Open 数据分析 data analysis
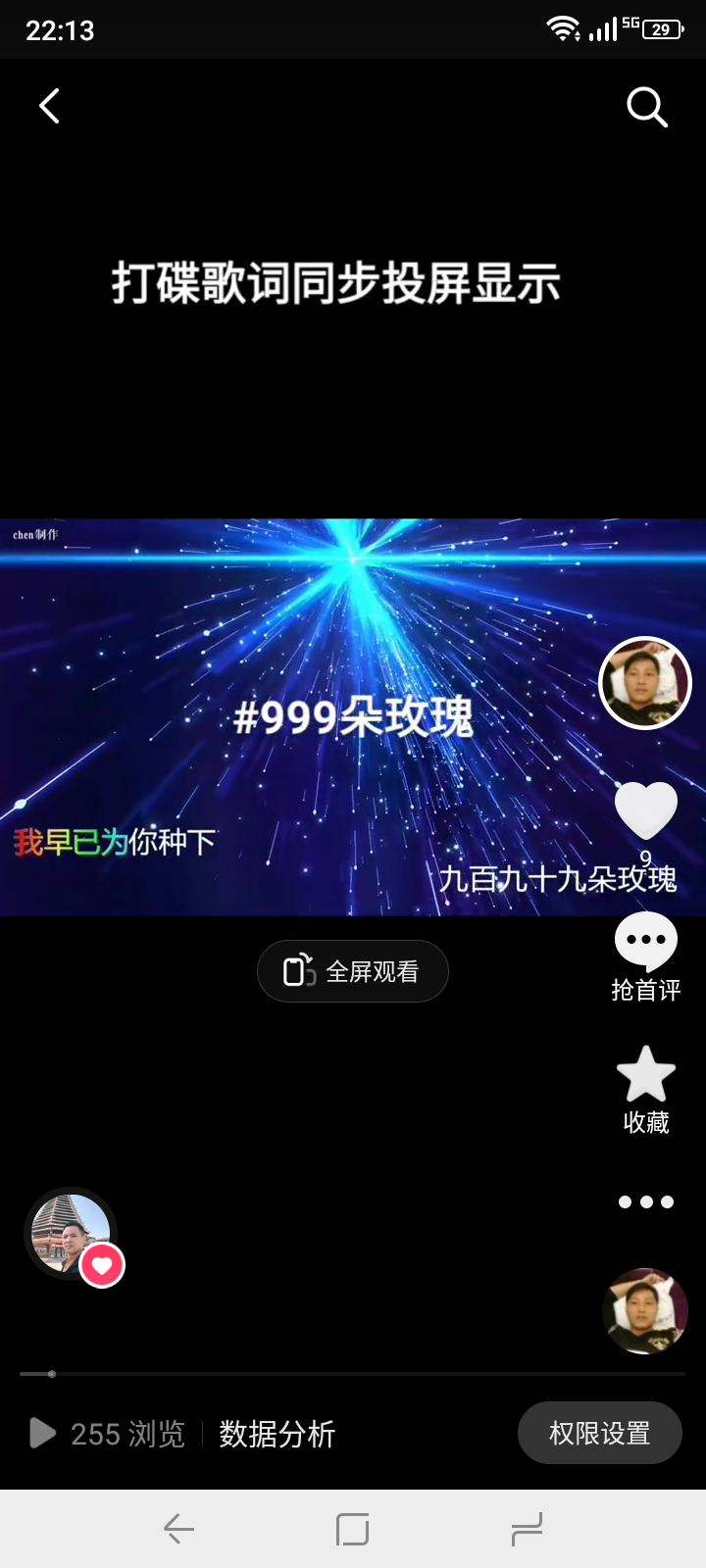Viewport: 706px width, 1568px height. [x=277, y=1434]
